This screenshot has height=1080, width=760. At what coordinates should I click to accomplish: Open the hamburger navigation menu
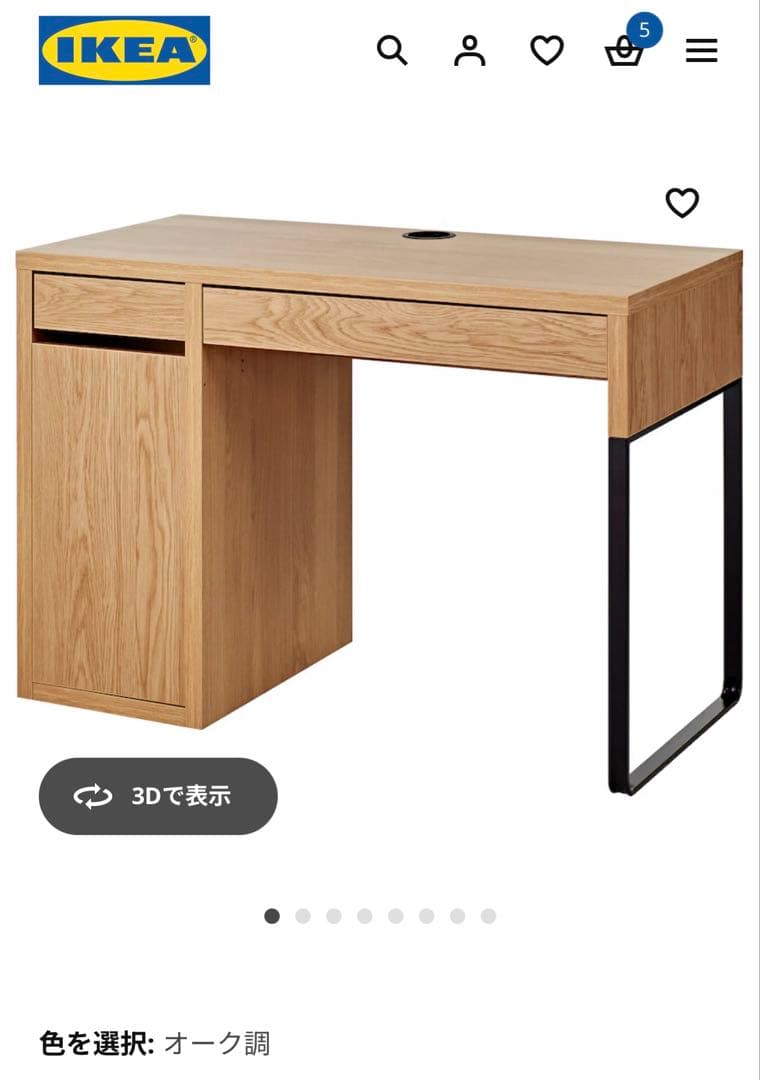click(703, 51)
